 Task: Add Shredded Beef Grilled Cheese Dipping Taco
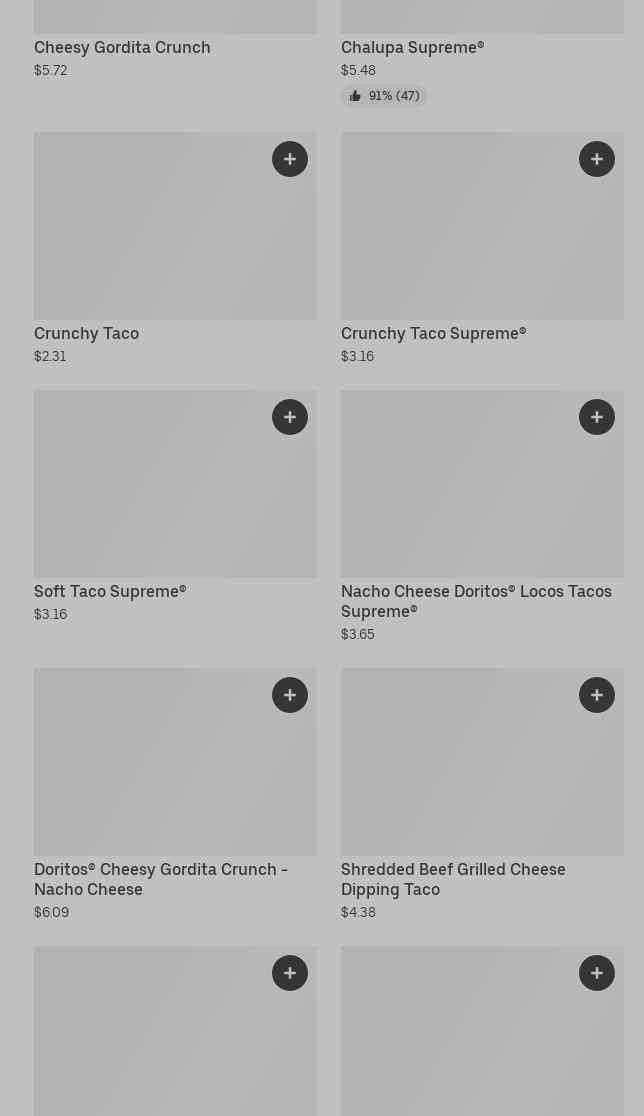point(597,695)
